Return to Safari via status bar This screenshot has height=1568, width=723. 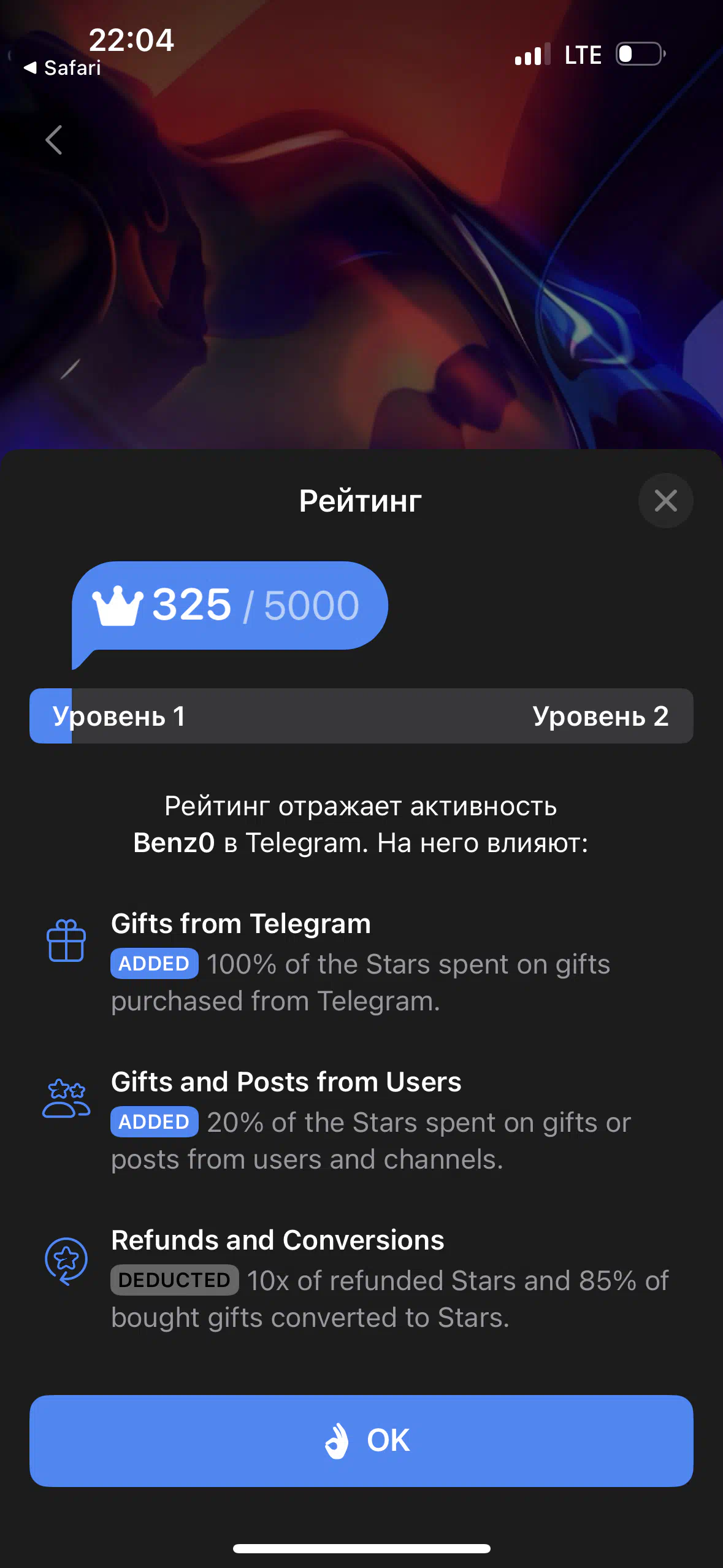pos(62,67)
